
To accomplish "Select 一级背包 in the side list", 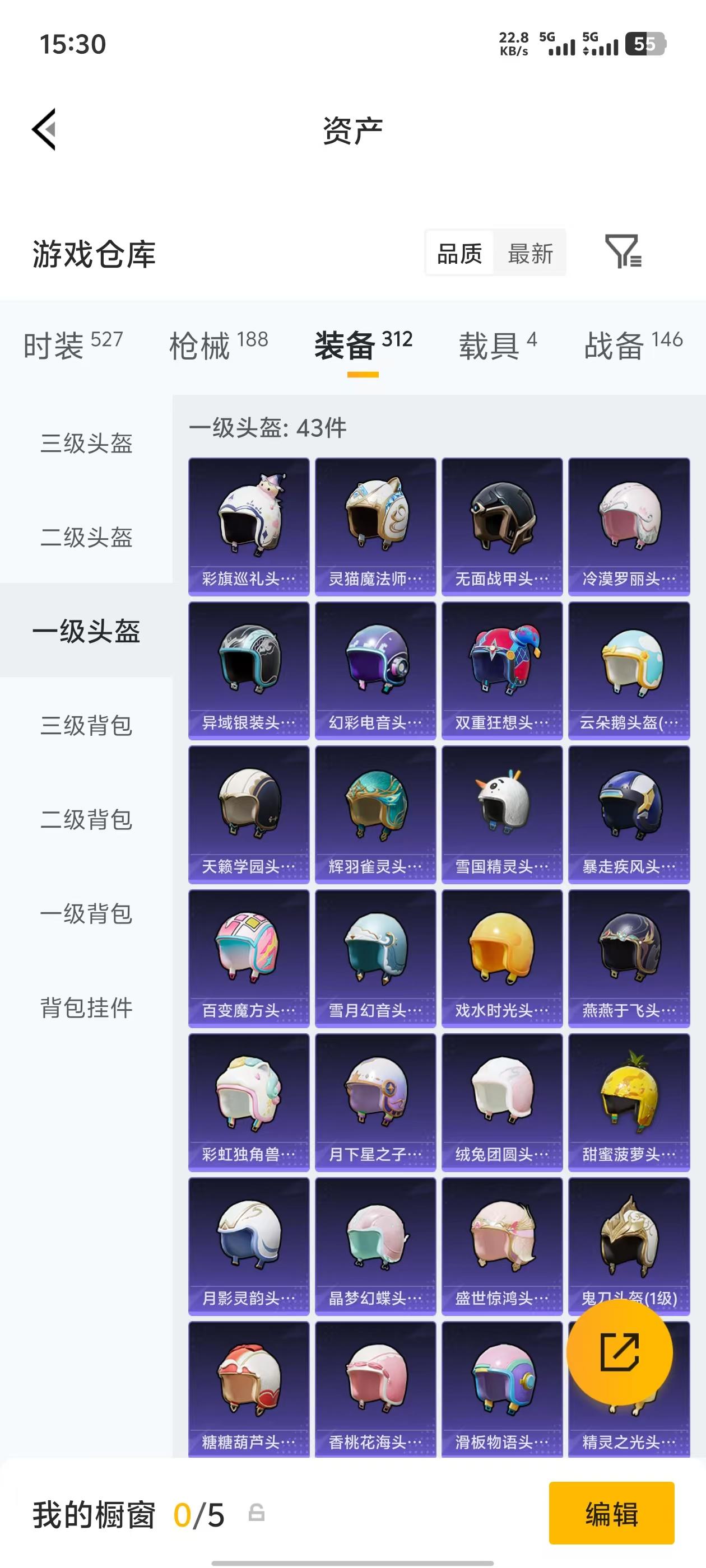I will click(86, 913).
